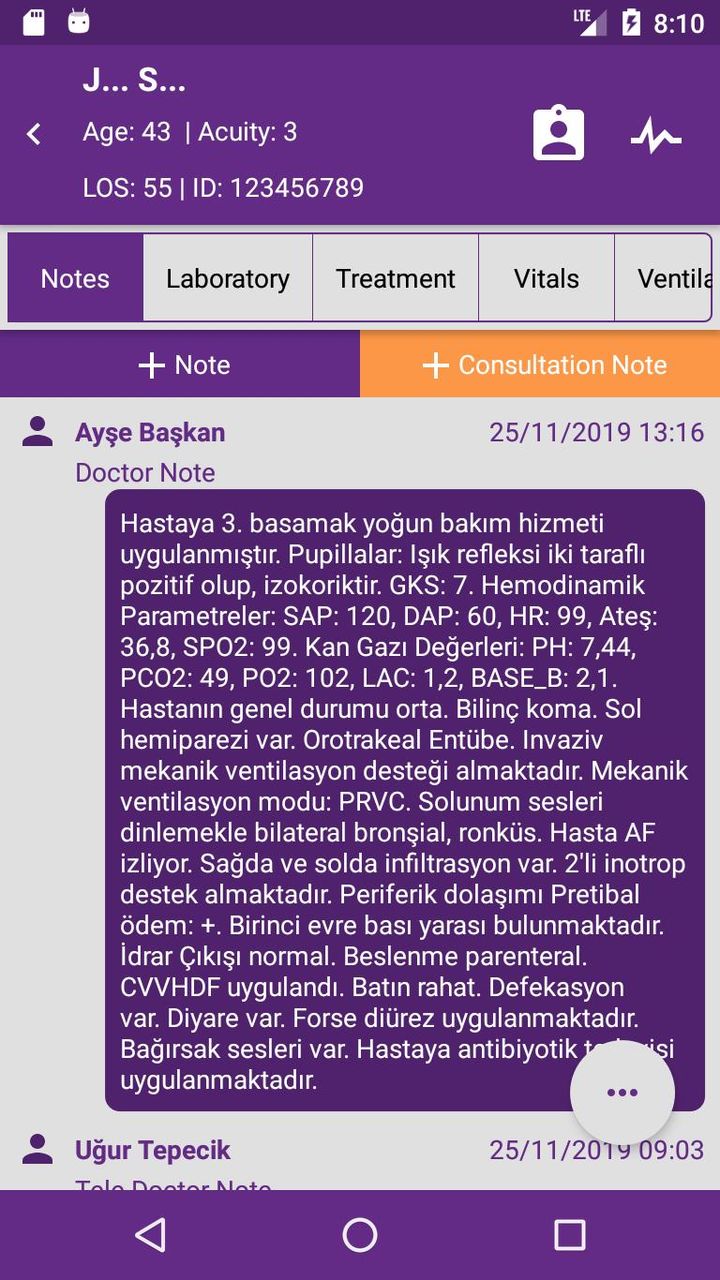Open the patient ID badge icon

[558, 134]
